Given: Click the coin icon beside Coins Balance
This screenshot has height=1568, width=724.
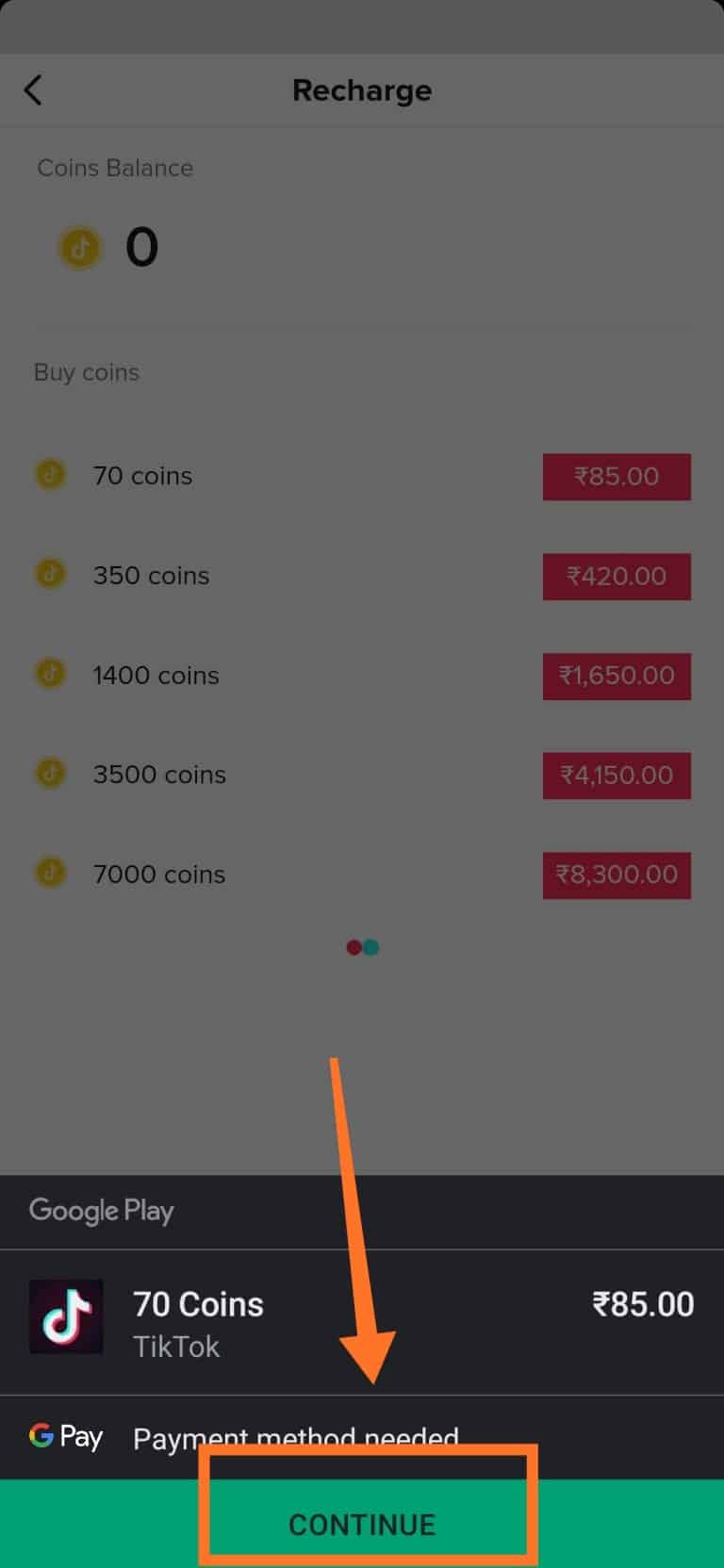Looking at the screenshot, I should pyautogui.click(x=79, y=248).
